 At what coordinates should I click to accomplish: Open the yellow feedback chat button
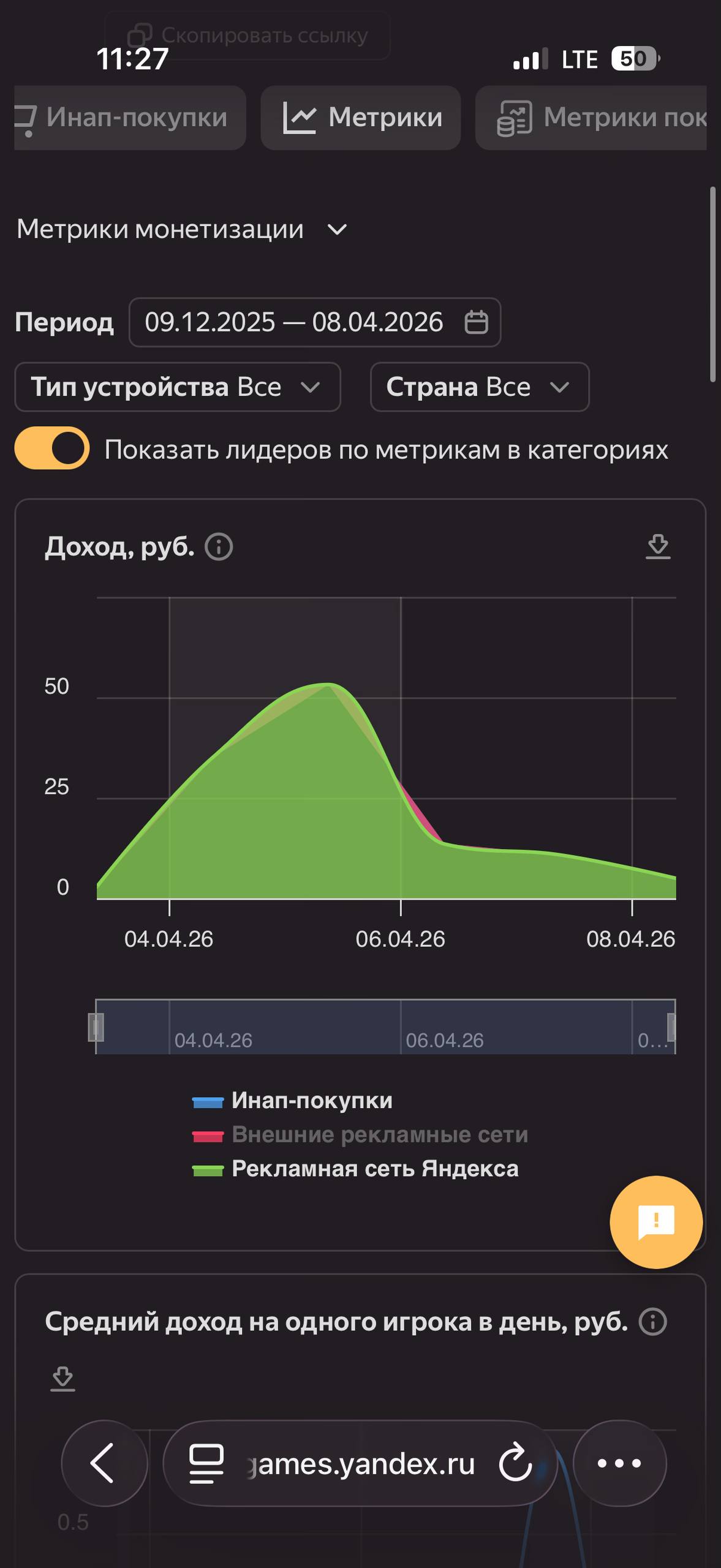[x=656, y=1222]
